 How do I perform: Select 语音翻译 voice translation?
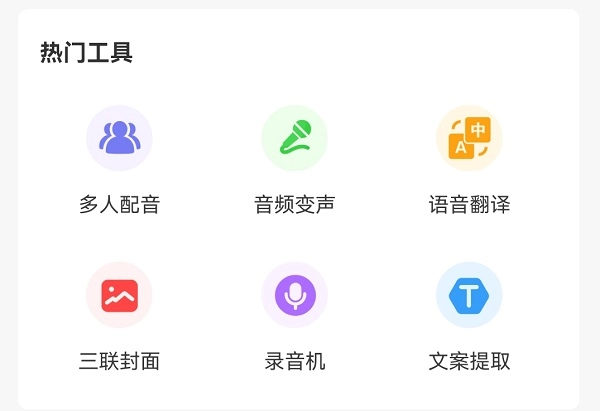coord(469,139)
